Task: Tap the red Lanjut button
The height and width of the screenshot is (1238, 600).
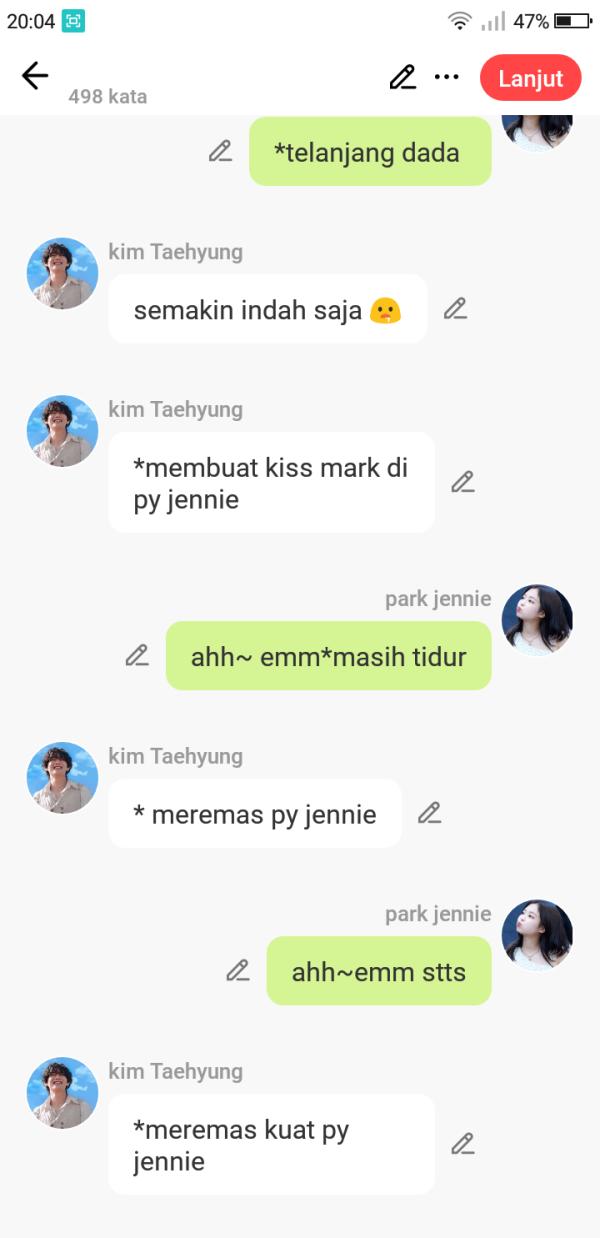Action: click(x=530, y=78)
